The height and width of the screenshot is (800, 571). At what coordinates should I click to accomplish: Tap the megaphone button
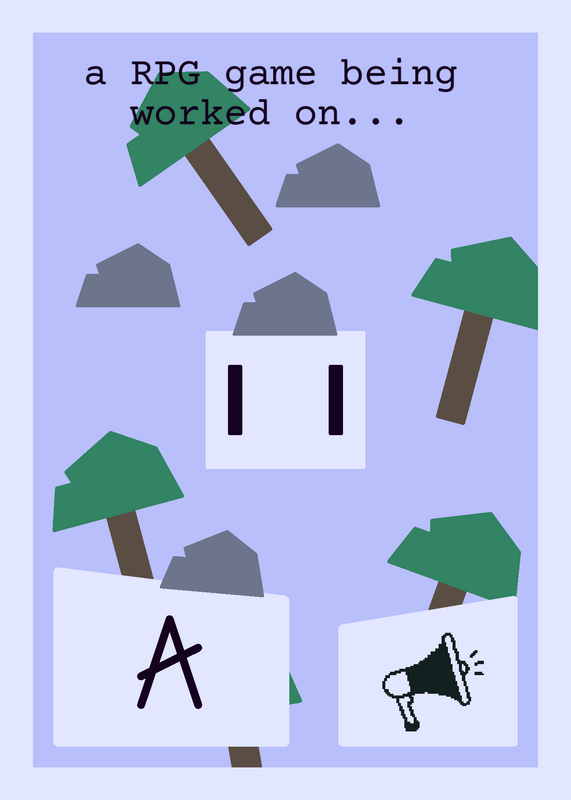pos(428,671)
